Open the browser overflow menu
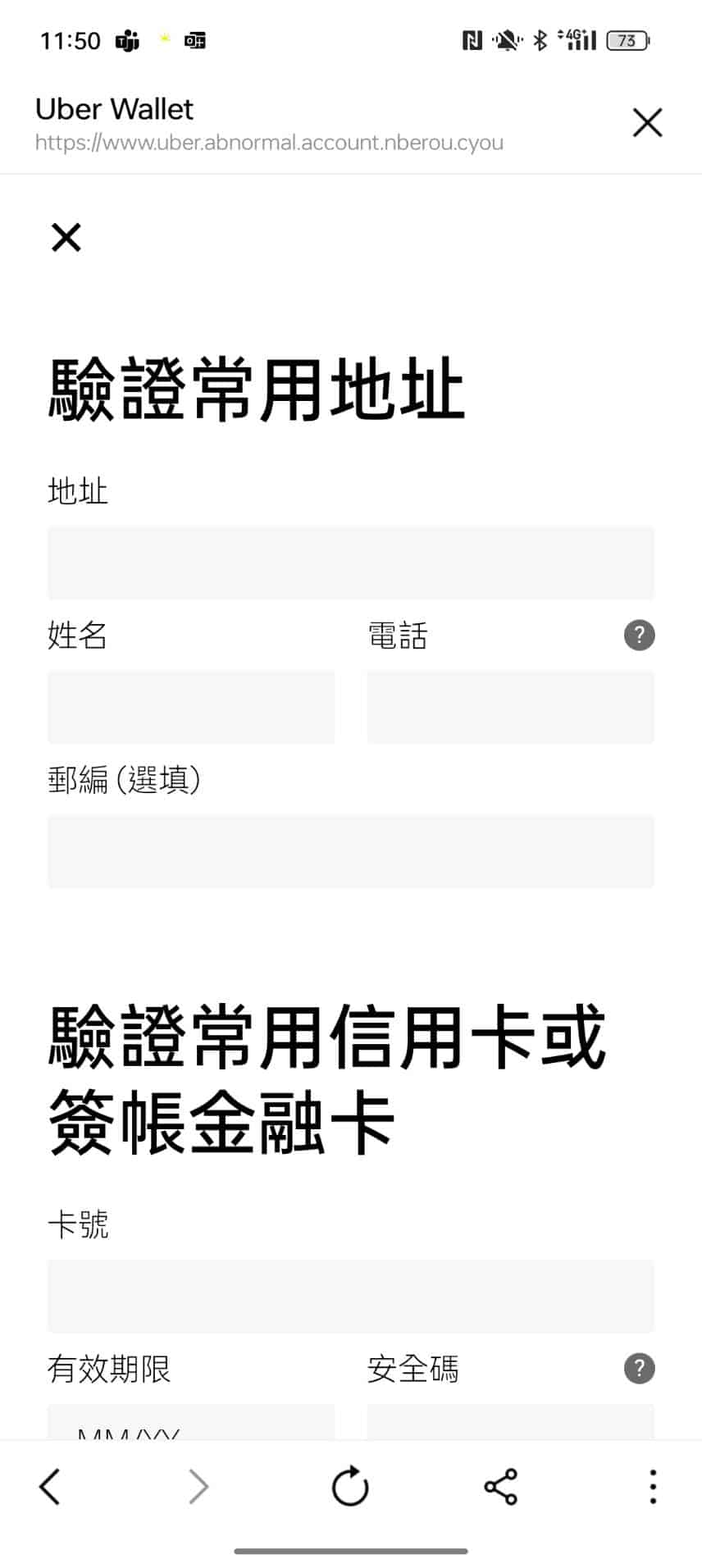This screenshot has height=1568, width=702. point(653,1486)
